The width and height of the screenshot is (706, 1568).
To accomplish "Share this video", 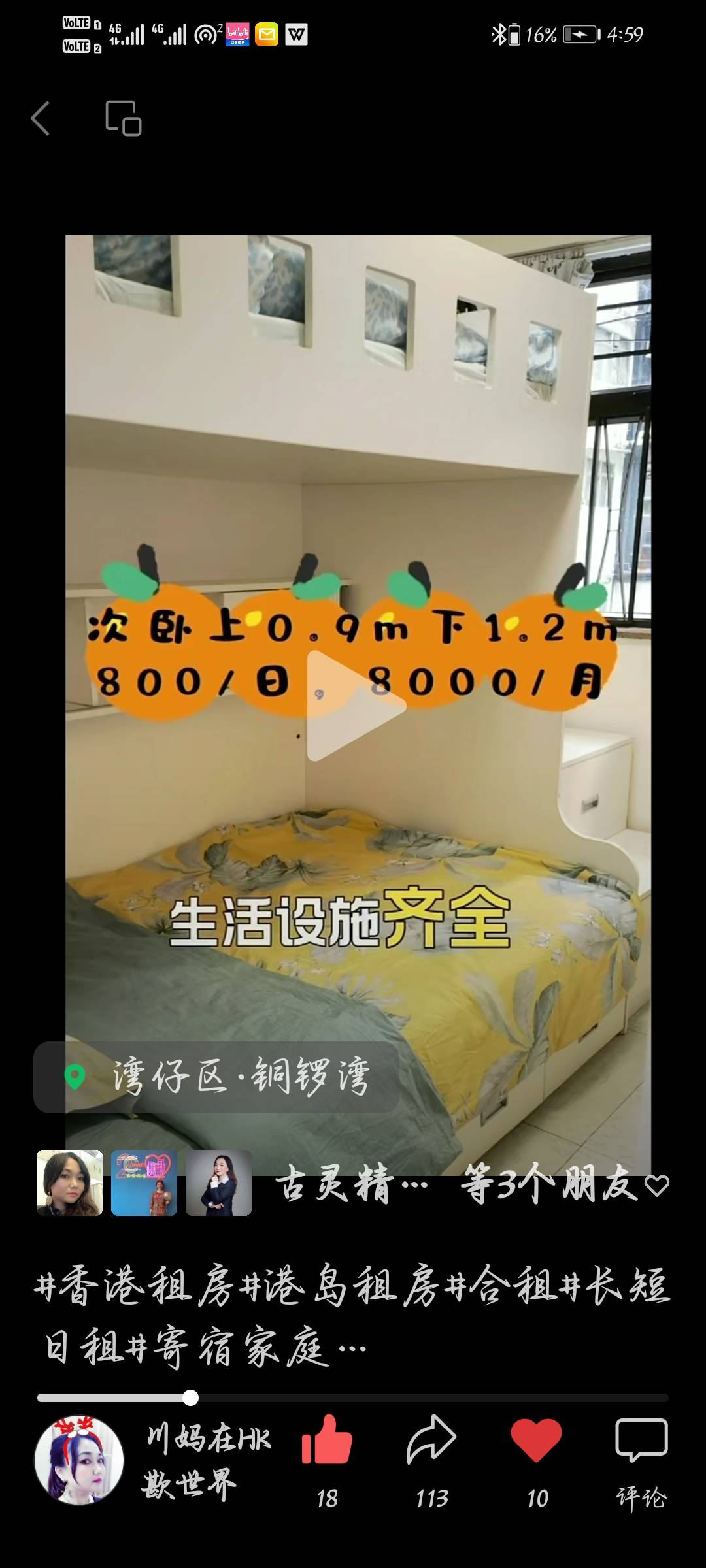I will point(431,1441).
